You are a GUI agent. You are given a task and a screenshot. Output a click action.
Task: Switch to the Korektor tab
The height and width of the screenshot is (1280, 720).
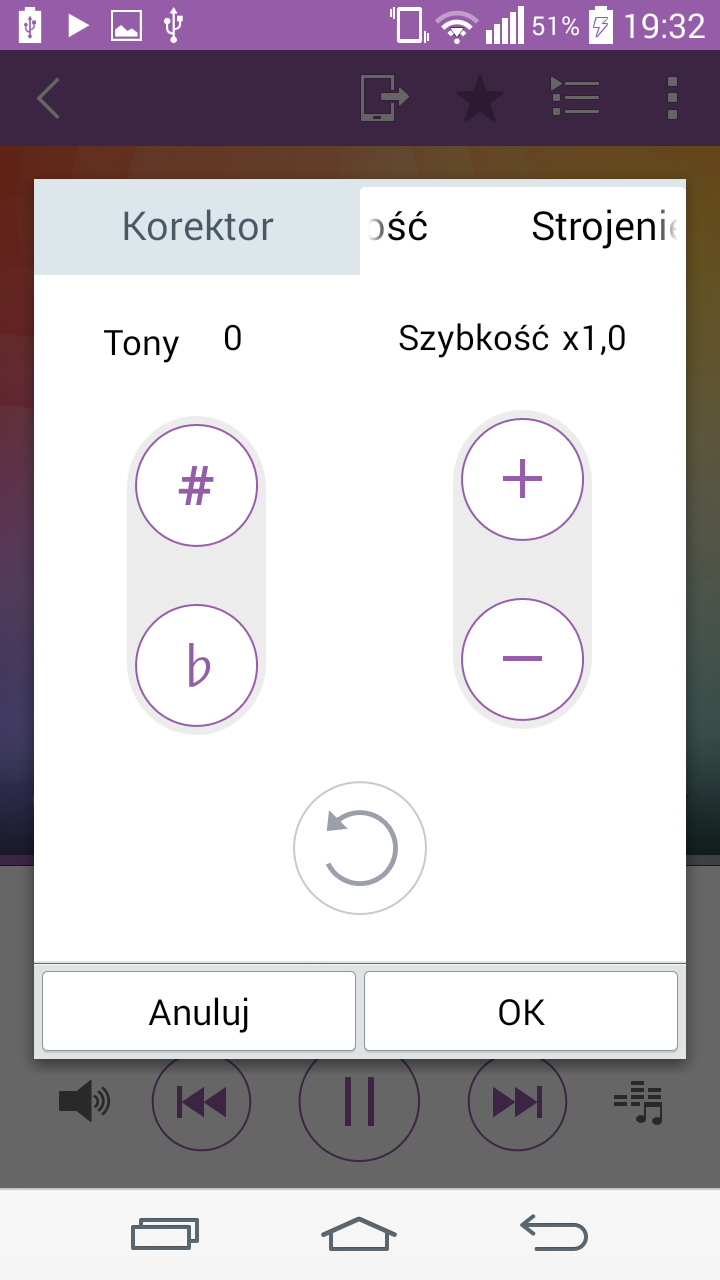197,228
